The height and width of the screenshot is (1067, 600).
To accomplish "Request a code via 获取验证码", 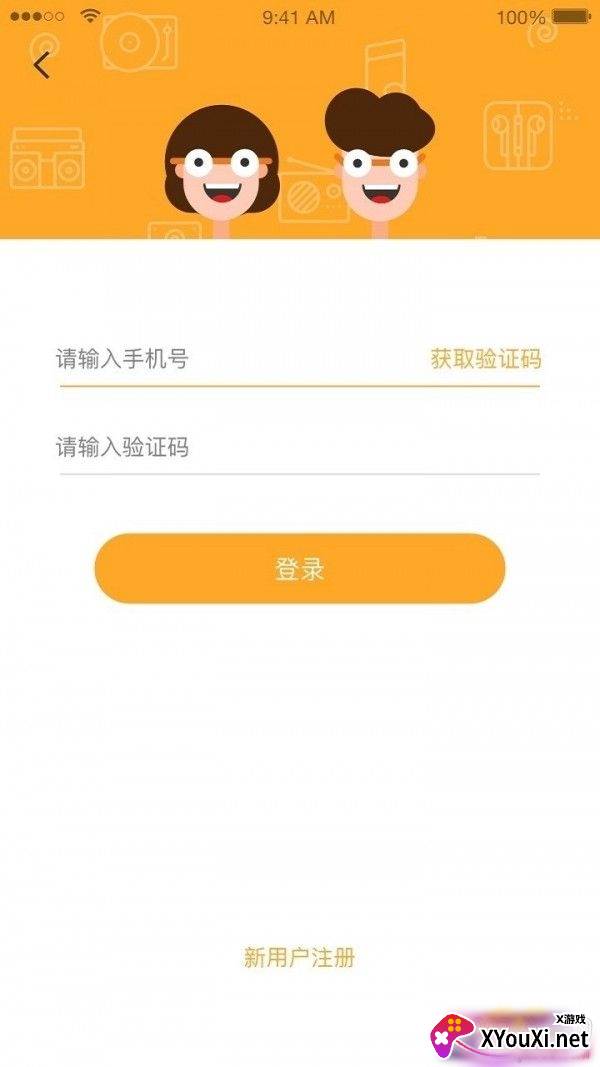I will pyautogui.click(x=485, y=359).
